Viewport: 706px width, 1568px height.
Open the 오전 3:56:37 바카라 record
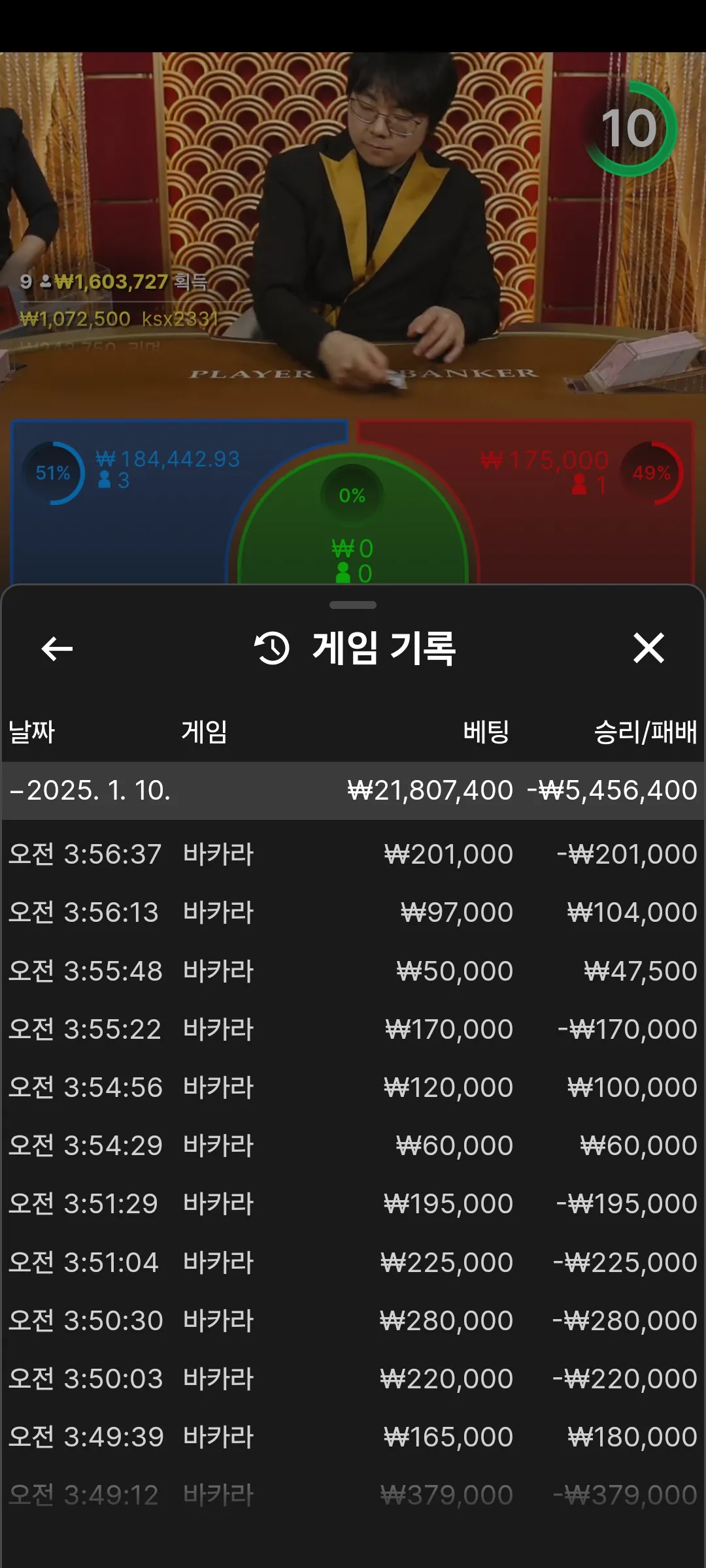pyautogui.click(x=353, y=855)
